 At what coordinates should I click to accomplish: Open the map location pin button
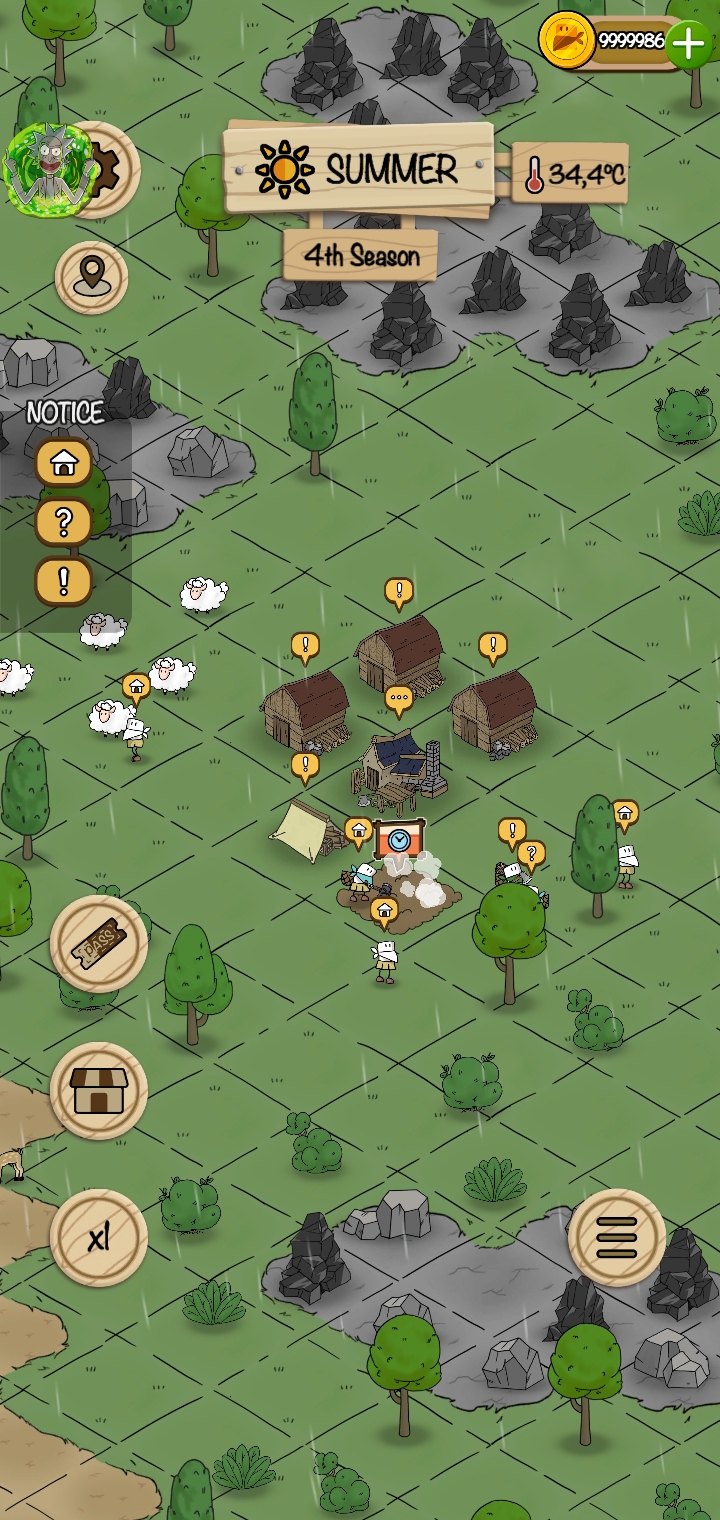92,277
